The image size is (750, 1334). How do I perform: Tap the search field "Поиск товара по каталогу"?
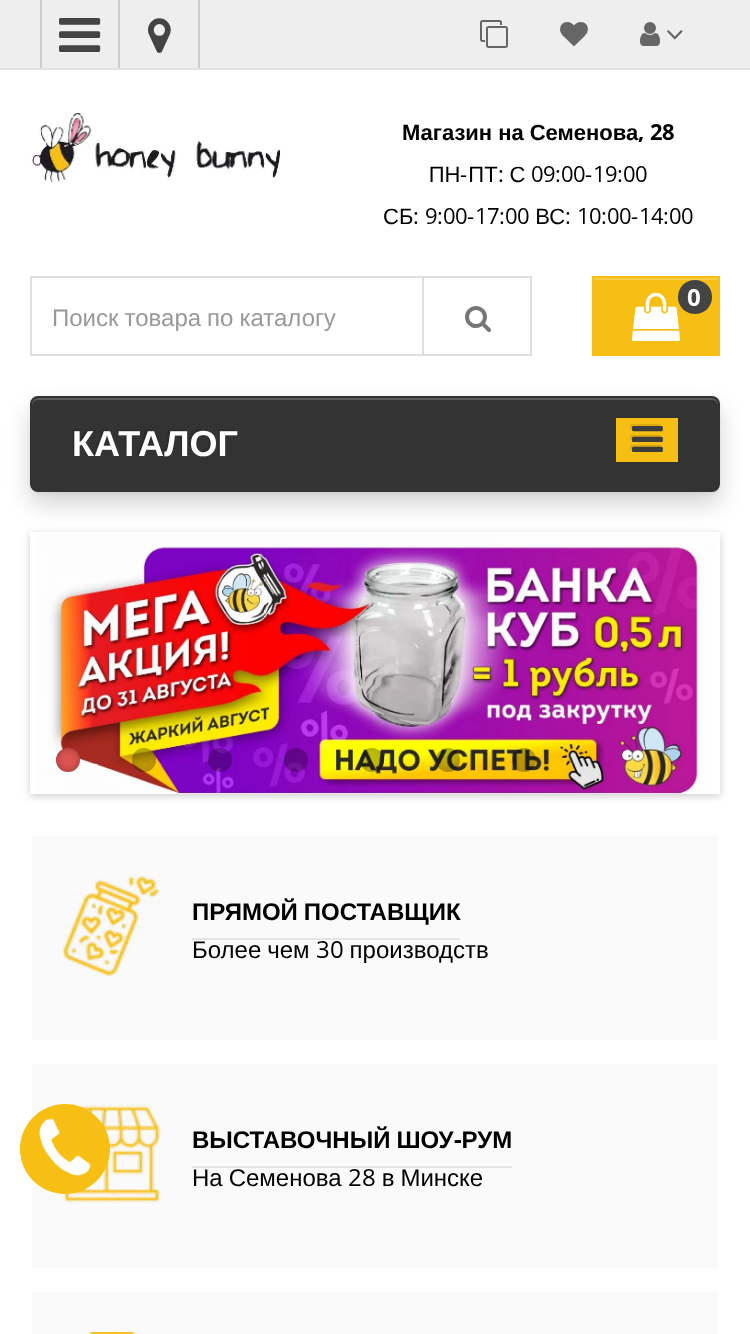click(227, 316)
